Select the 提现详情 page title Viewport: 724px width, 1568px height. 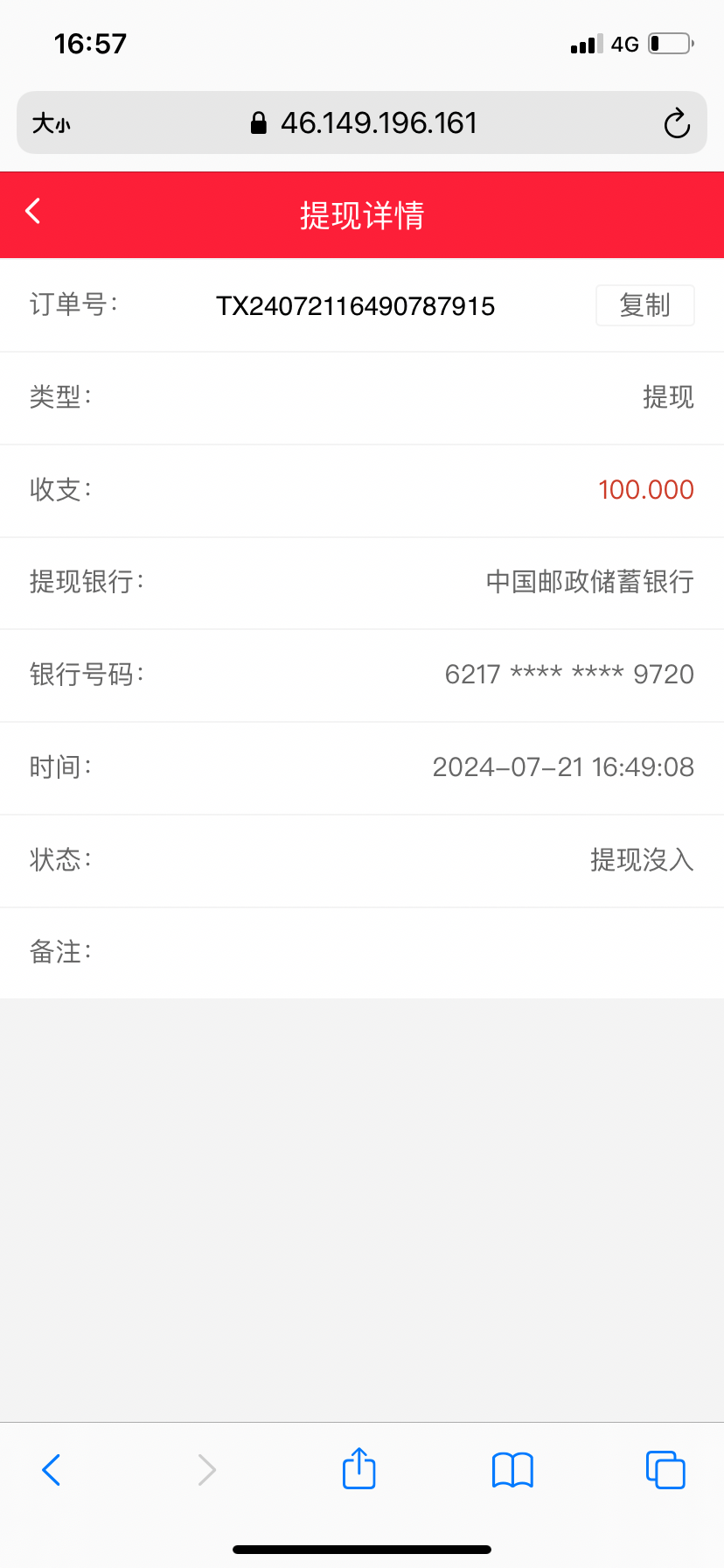362,214
